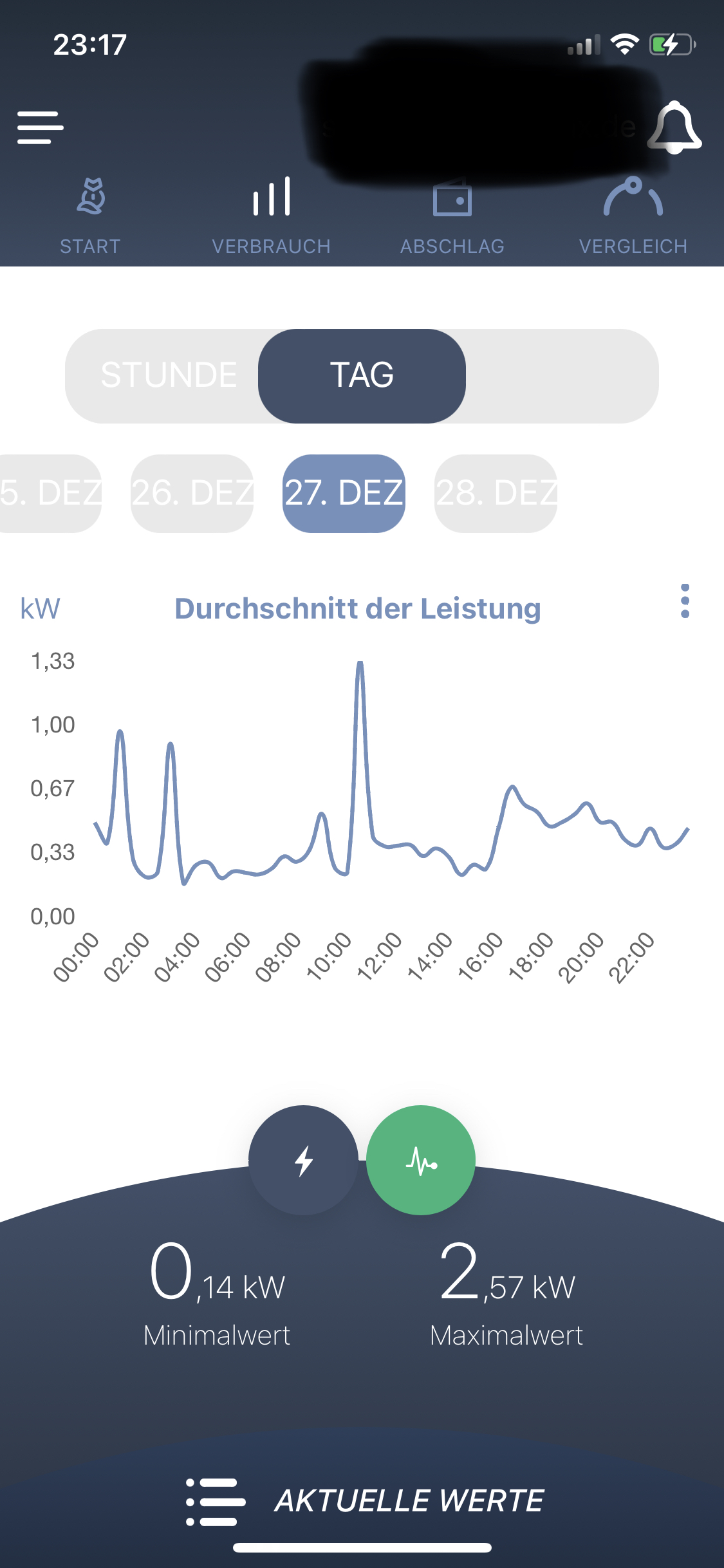Open the chart's three-dot overflow menu
This screenshot has height=1568, width=724.
[685, 601]
